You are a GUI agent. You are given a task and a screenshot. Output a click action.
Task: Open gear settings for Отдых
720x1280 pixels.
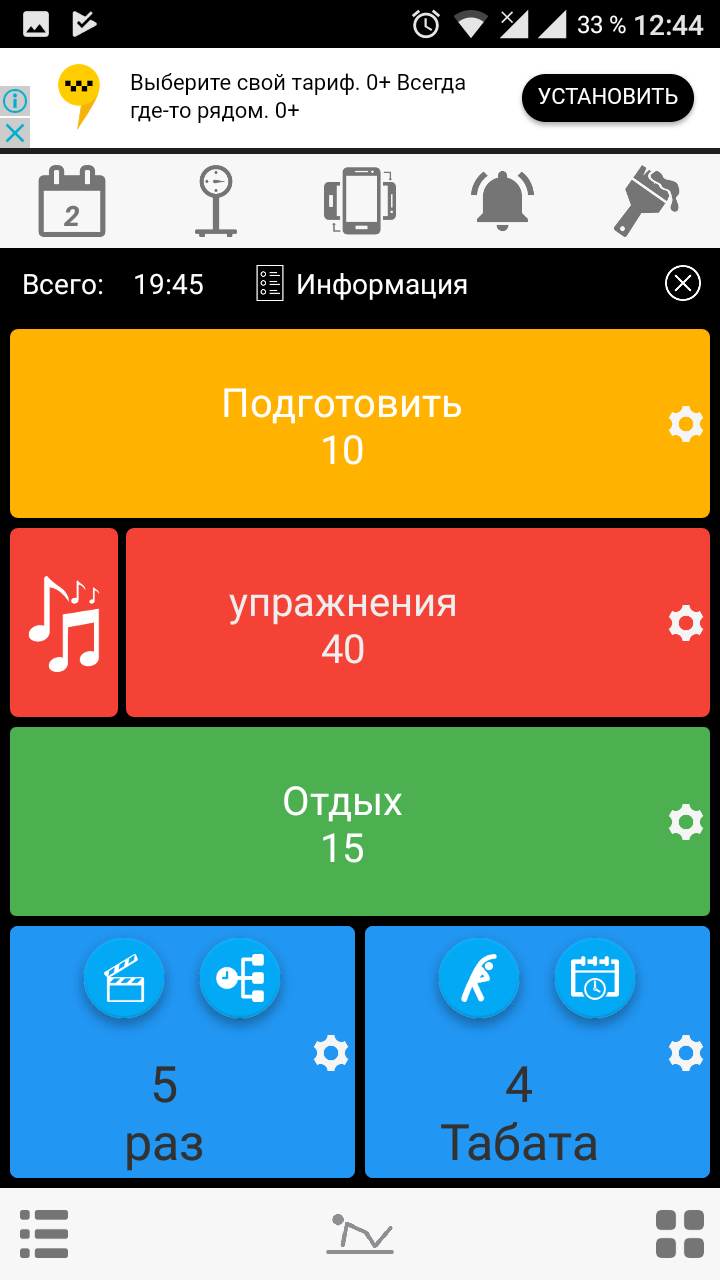tap(685, 822)
